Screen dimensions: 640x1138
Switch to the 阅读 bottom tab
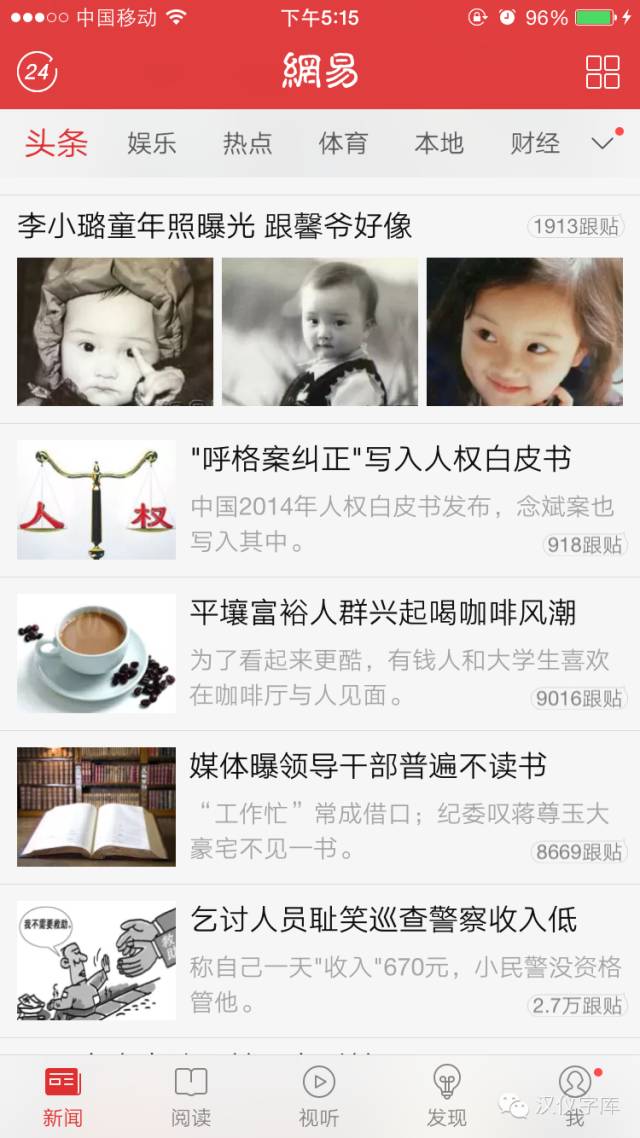pyautogui.click(x=191, y=1095)
